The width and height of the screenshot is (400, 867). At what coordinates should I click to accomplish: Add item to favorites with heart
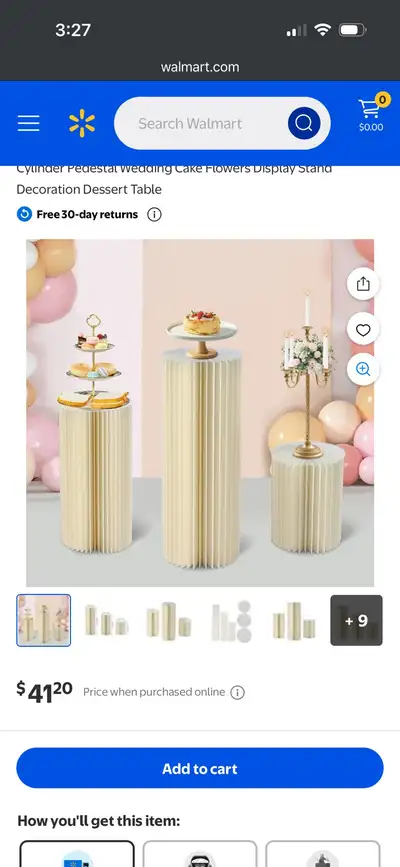tap(363, 330)
